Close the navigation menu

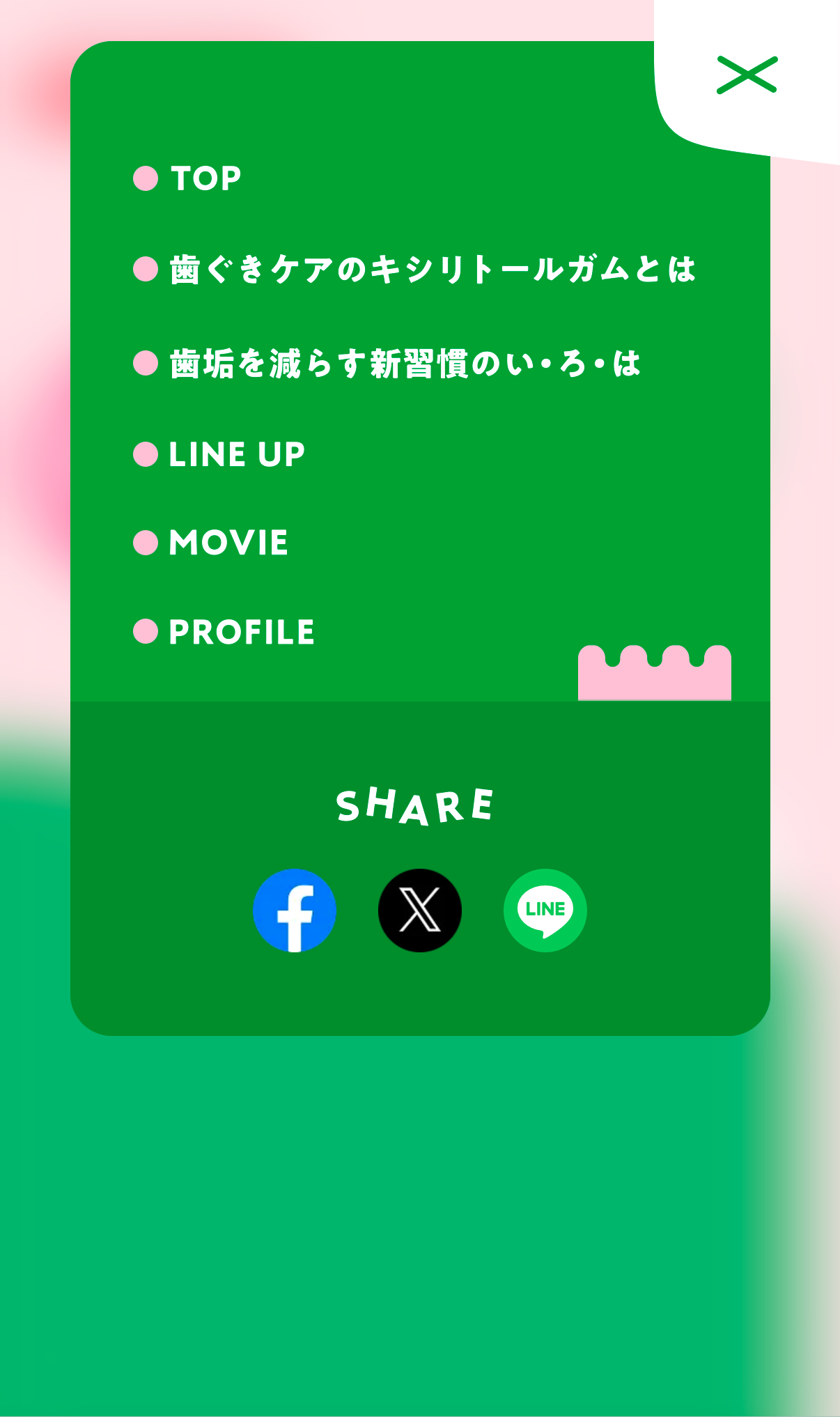747,75
